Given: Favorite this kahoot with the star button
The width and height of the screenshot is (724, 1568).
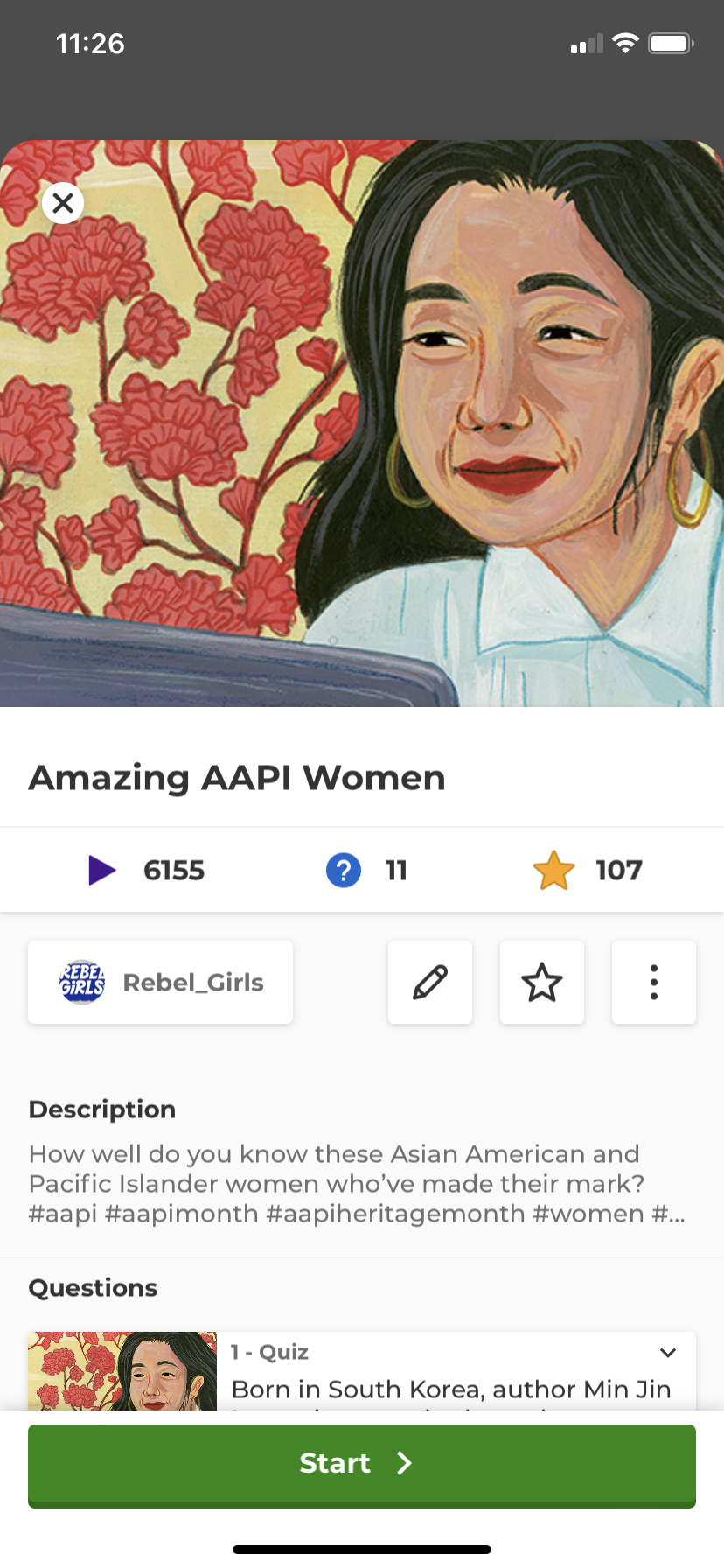Looking at the screenshot, I should point(542,983).
